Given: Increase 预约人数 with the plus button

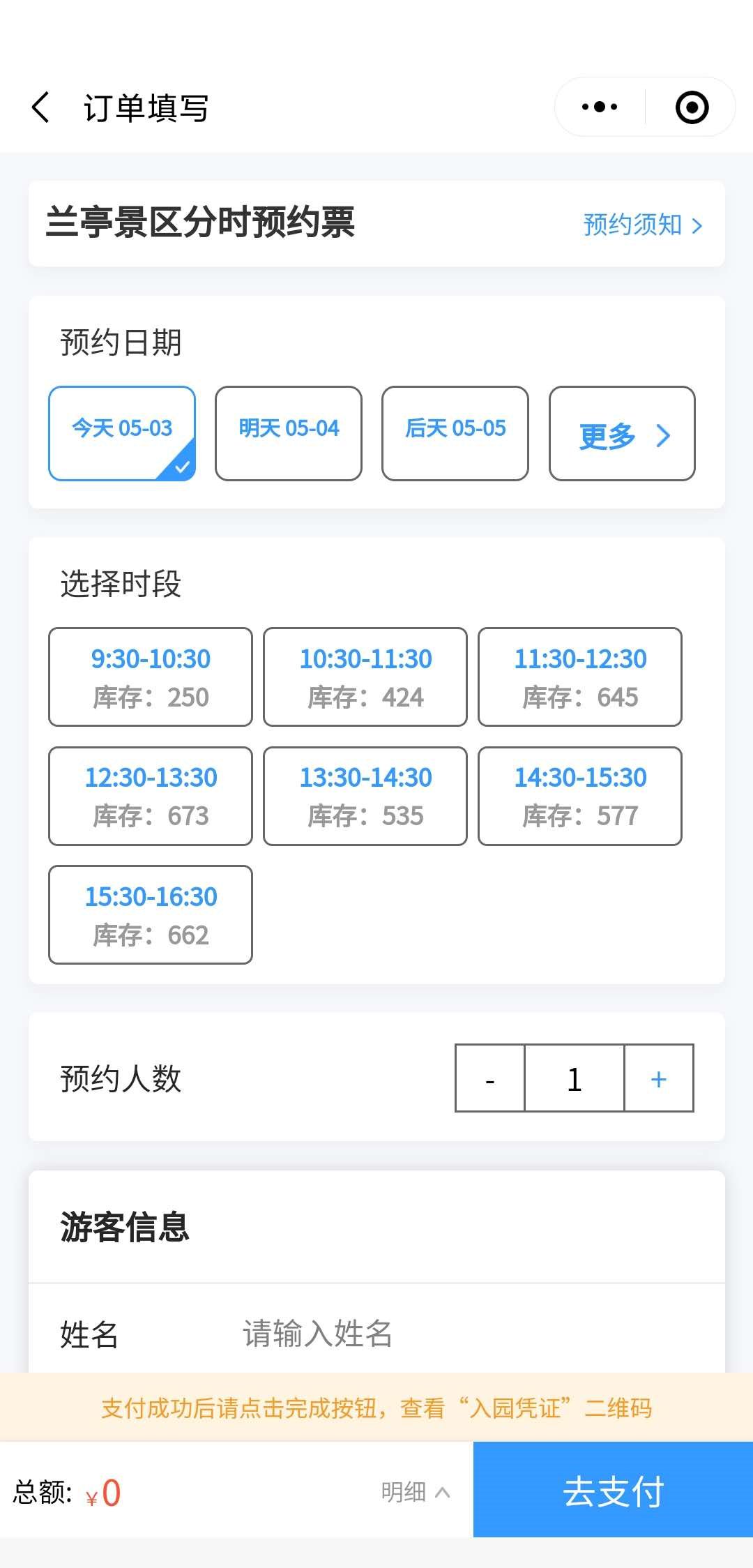Looking at the screenshot, I should [659, 1078].
